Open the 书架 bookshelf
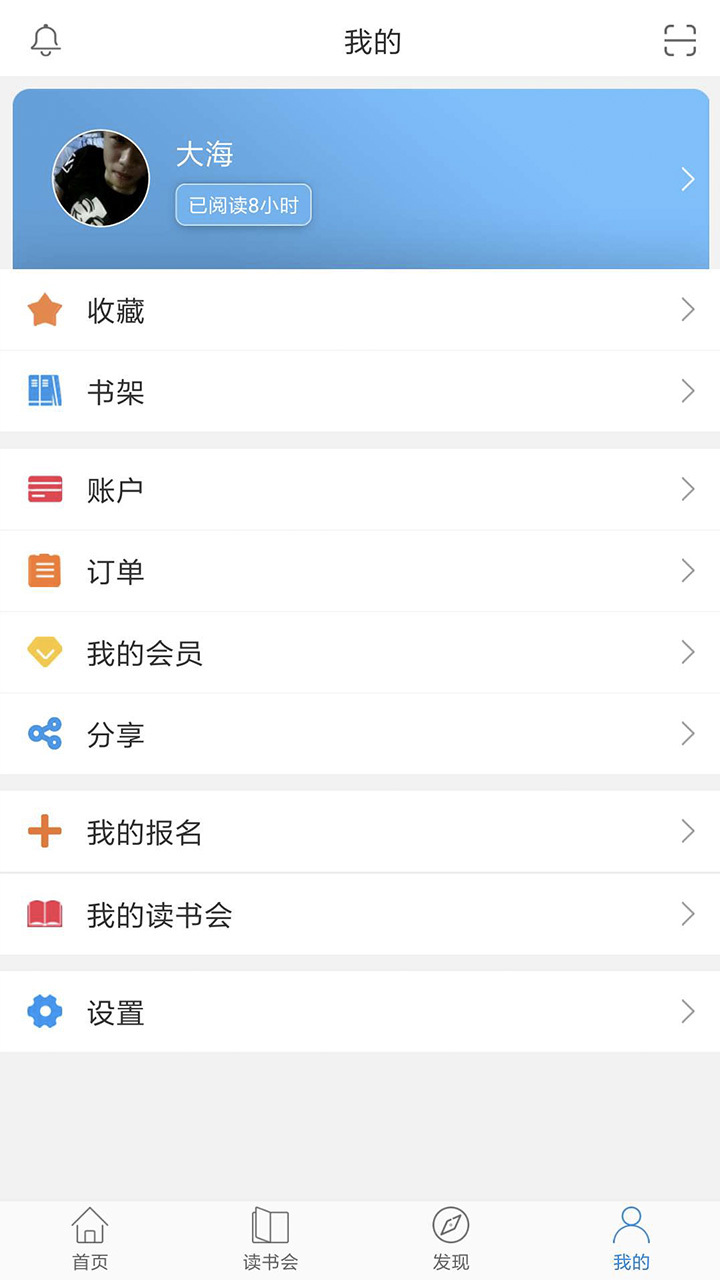This screenshot has width=720, height=1280. point(360,391)
